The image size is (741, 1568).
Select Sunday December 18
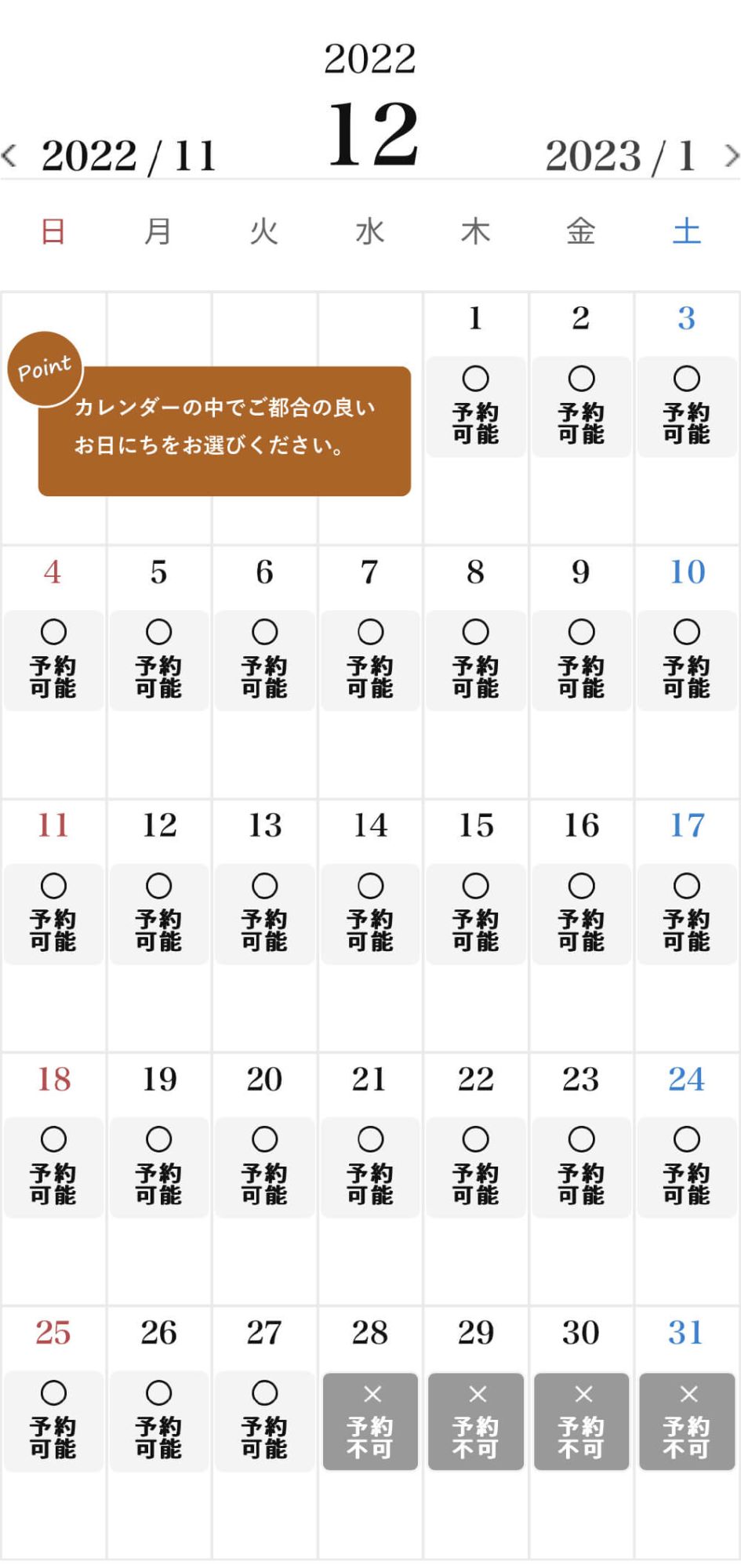(x=53, y=1168)
